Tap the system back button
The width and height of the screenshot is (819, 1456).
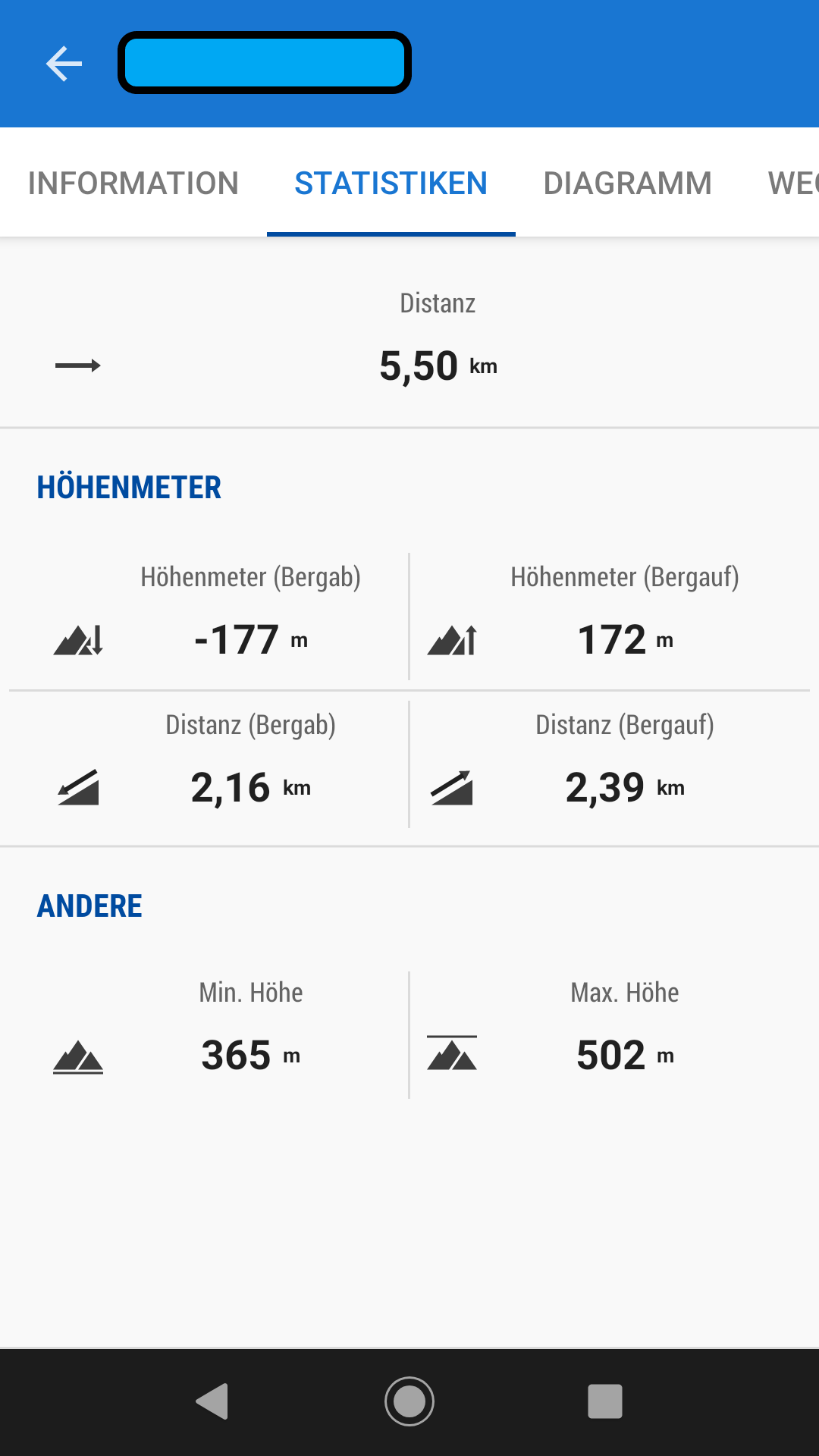coord(212,1401)
